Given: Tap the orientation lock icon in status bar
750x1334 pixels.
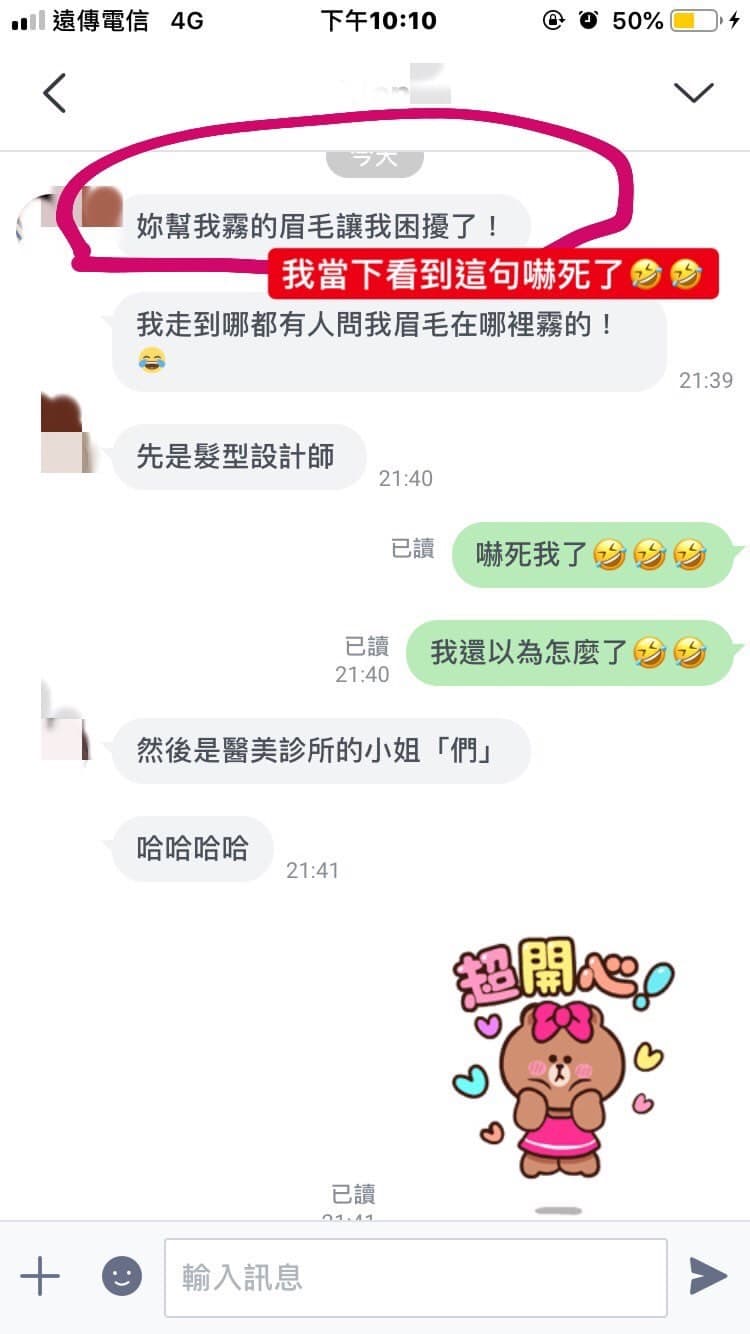Looking at the screenshot, I should 552,18.
